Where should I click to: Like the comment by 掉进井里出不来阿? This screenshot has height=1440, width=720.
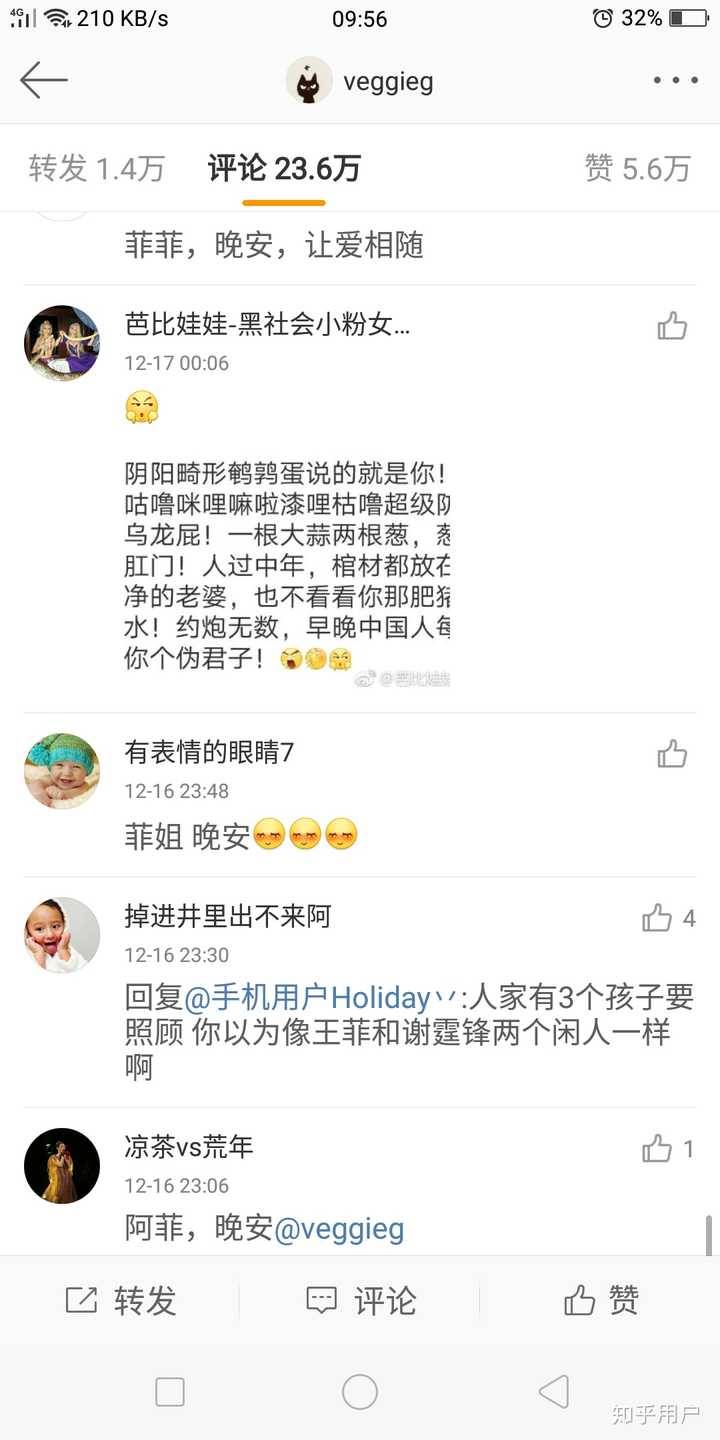(657, 918)
